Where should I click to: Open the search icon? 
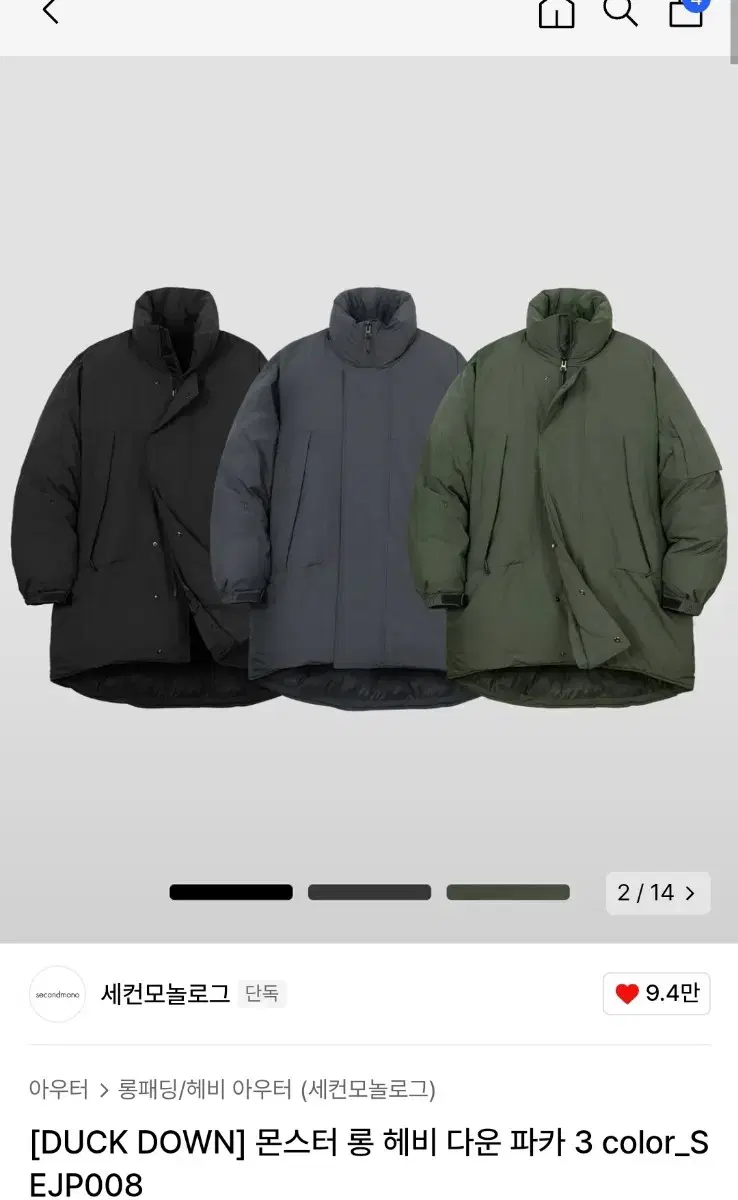point(620,12)
